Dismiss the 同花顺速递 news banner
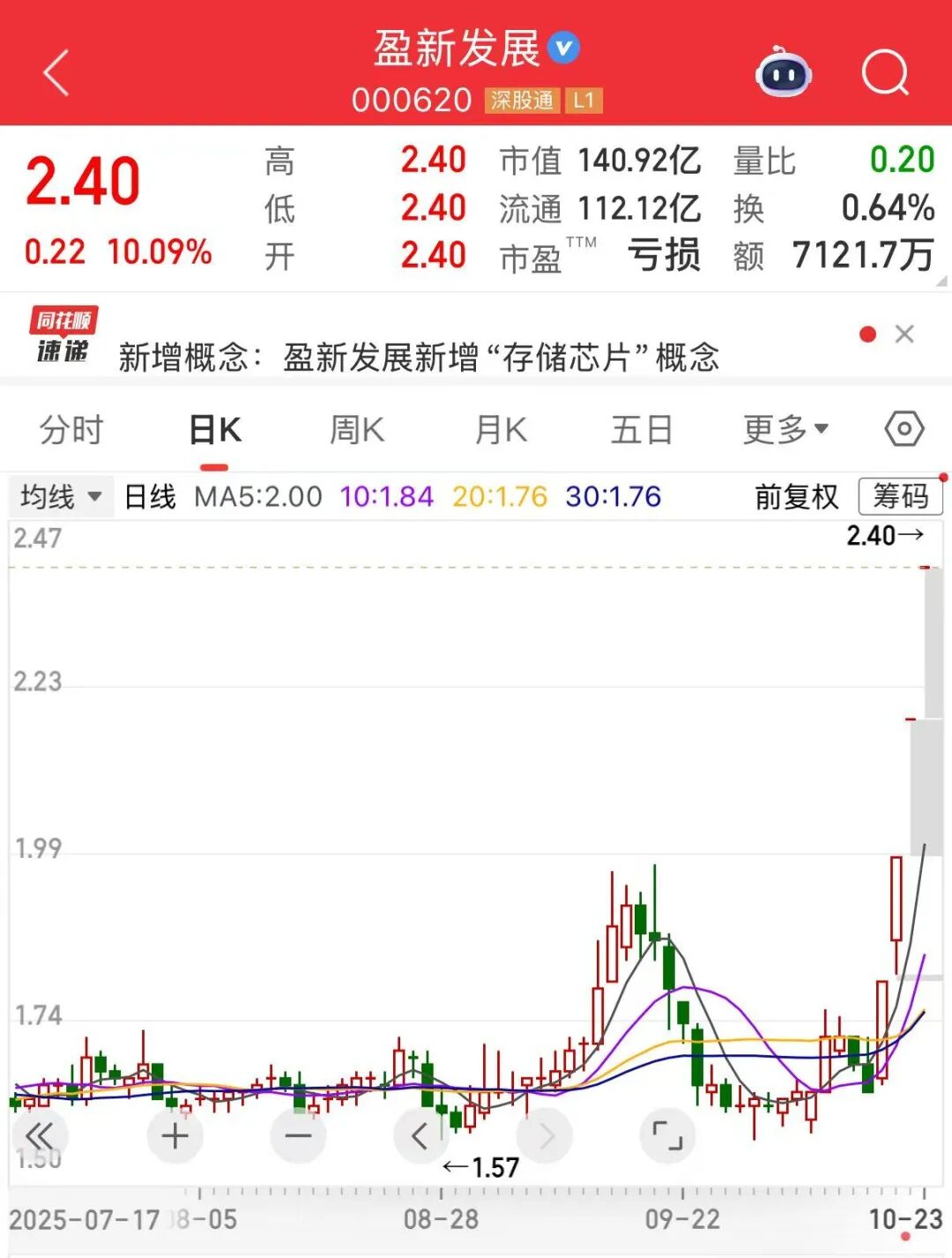Image resolution: width=952 pixels, height=1258 pixels. tap(904, 334)
